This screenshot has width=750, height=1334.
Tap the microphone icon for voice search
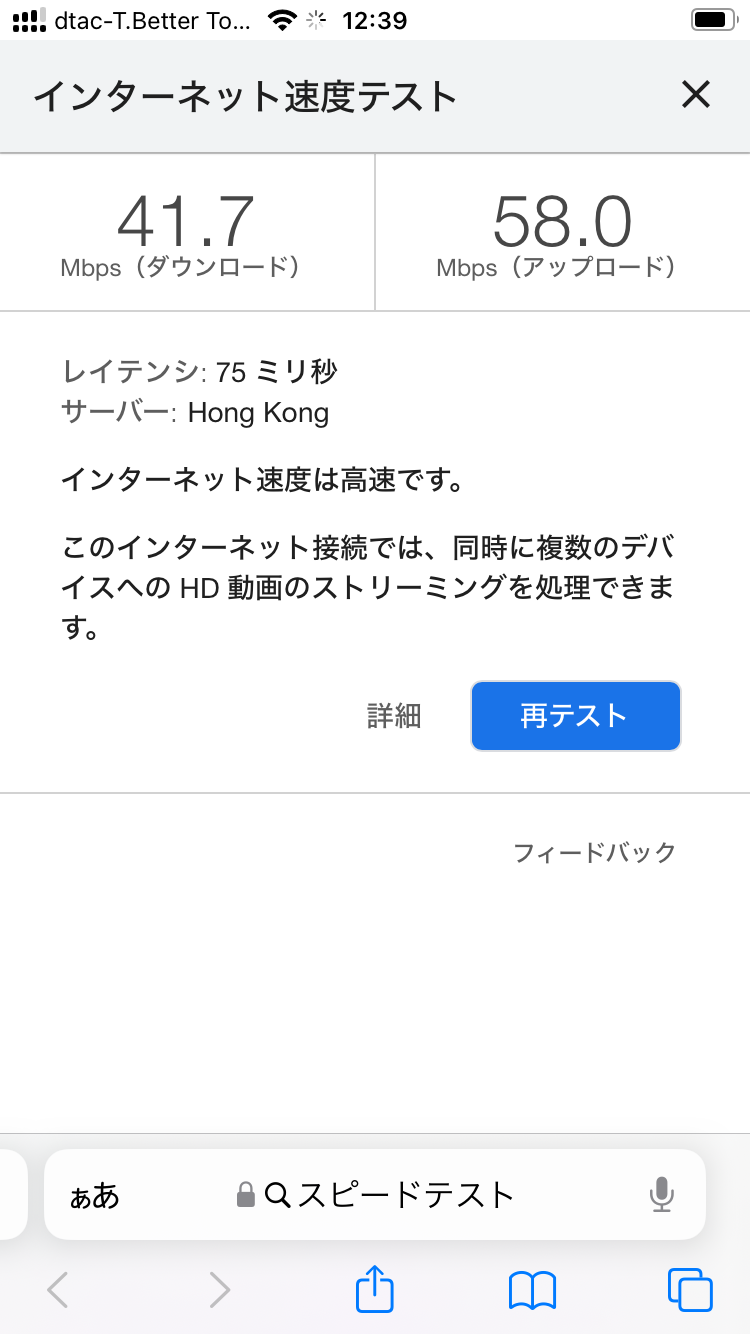660,1193
